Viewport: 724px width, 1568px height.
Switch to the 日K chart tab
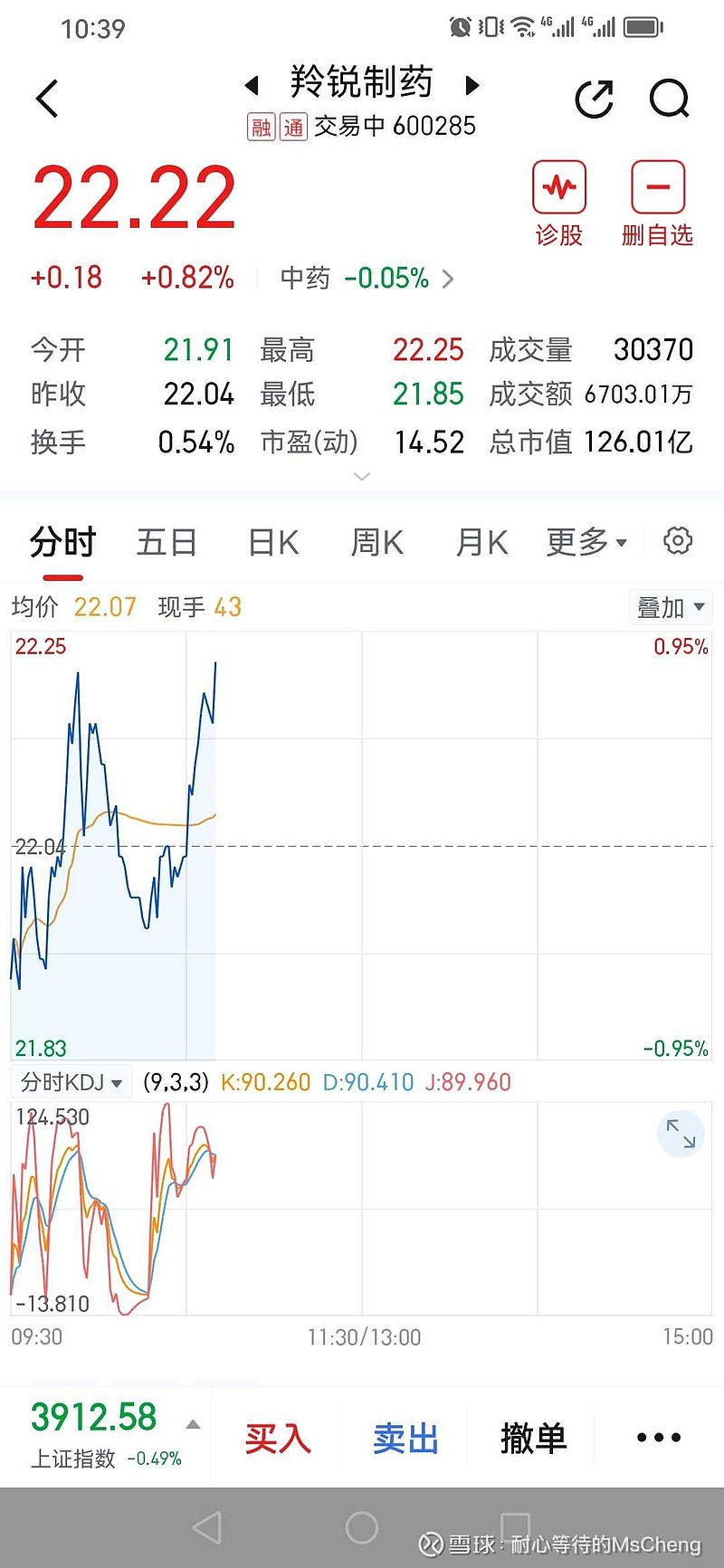(273, 543)
